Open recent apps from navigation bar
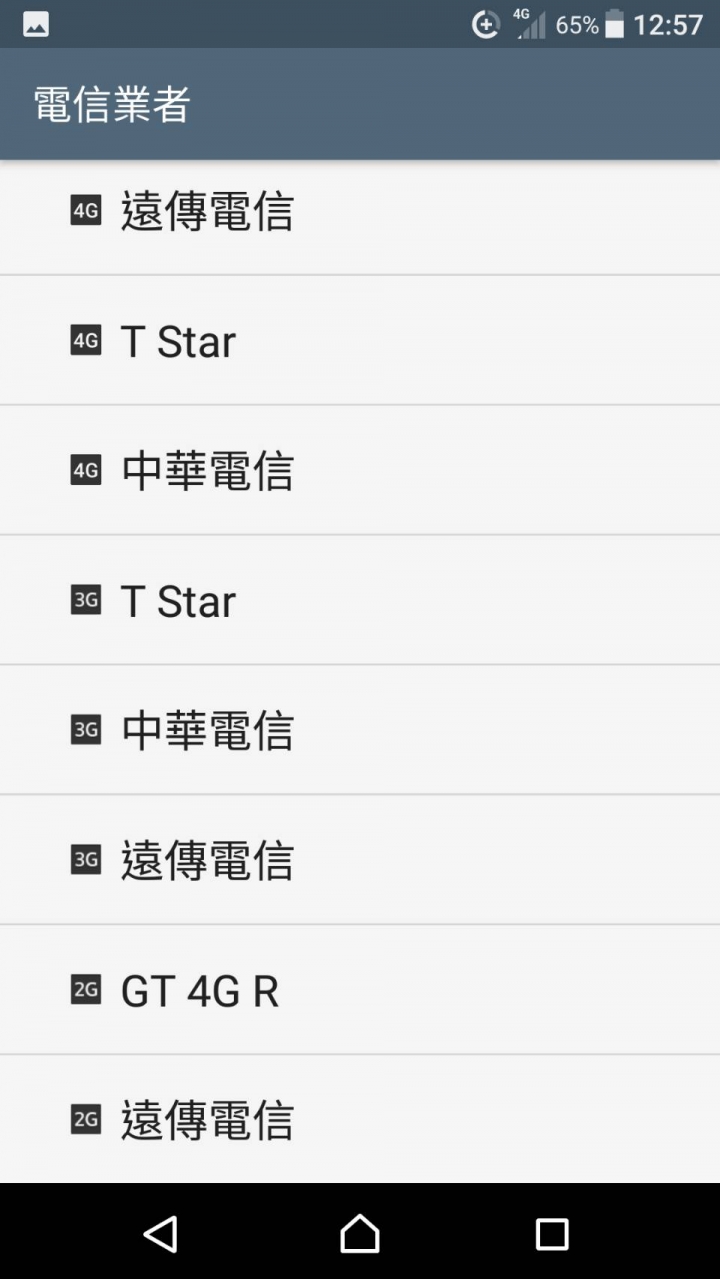This screenshot has width=720, height=1279. tap(551, 1233)
